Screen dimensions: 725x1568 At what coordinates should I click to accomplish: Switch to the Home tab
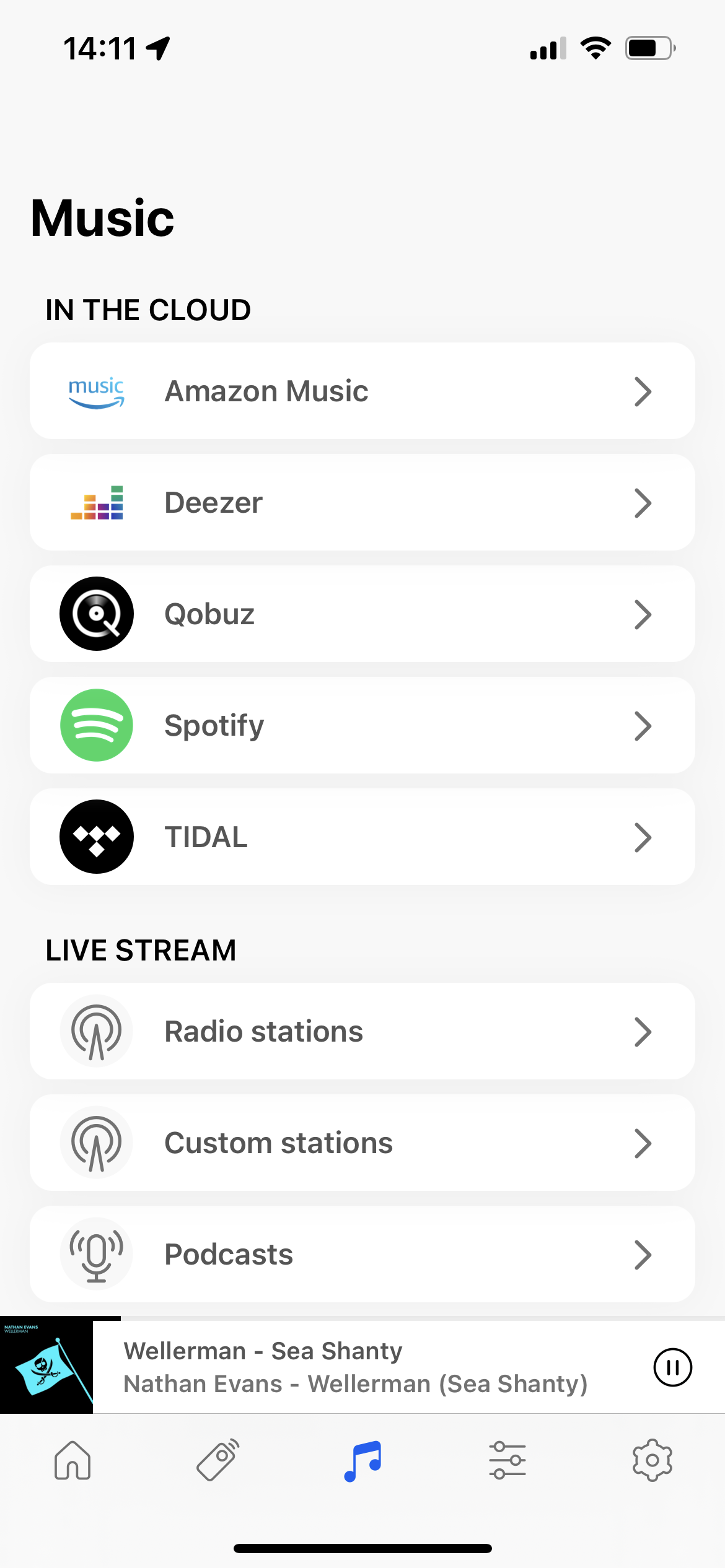click(72, 1460)
